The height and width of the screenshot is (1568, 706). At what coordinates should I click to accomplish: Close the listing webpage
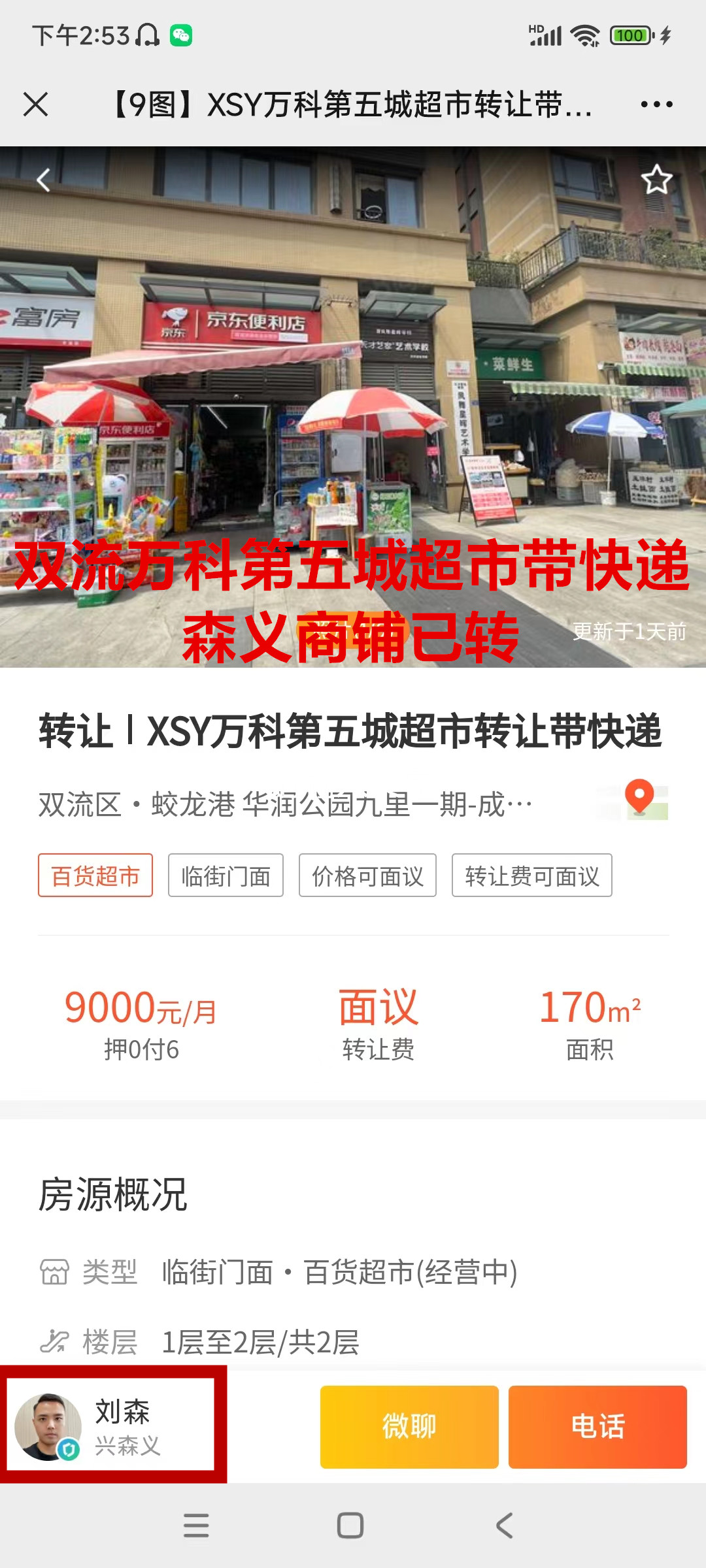coord(35,105)
